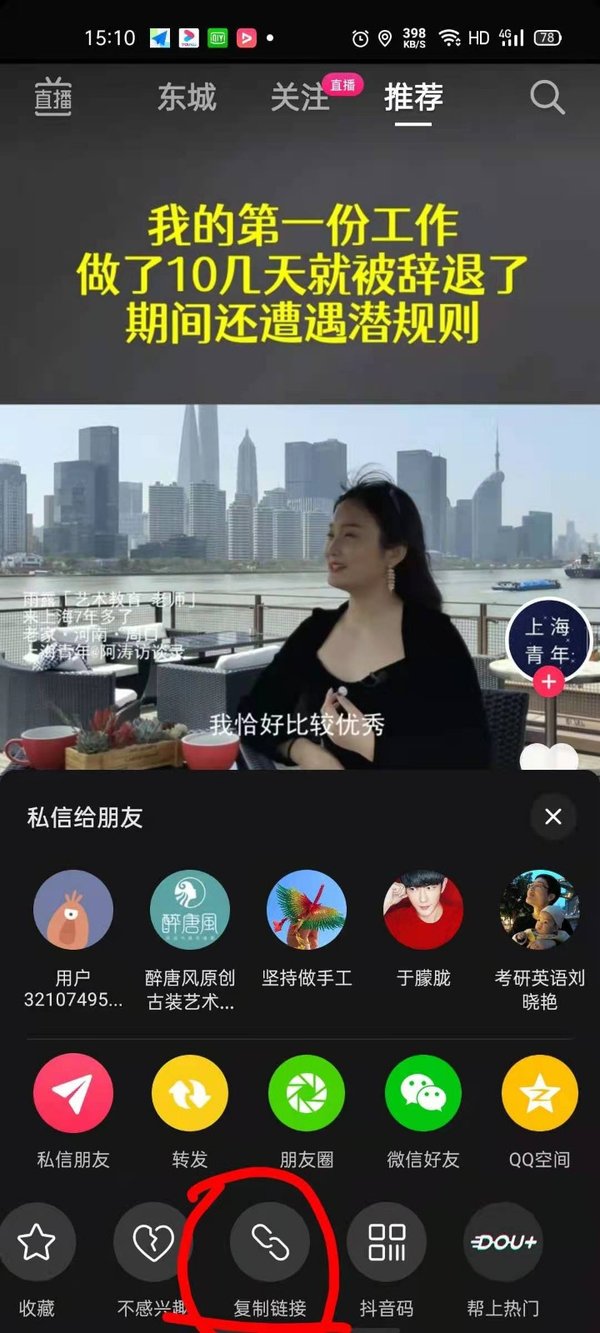
Task: Open the 抖音码 QR code option
Action: (x=387, y=1243)
